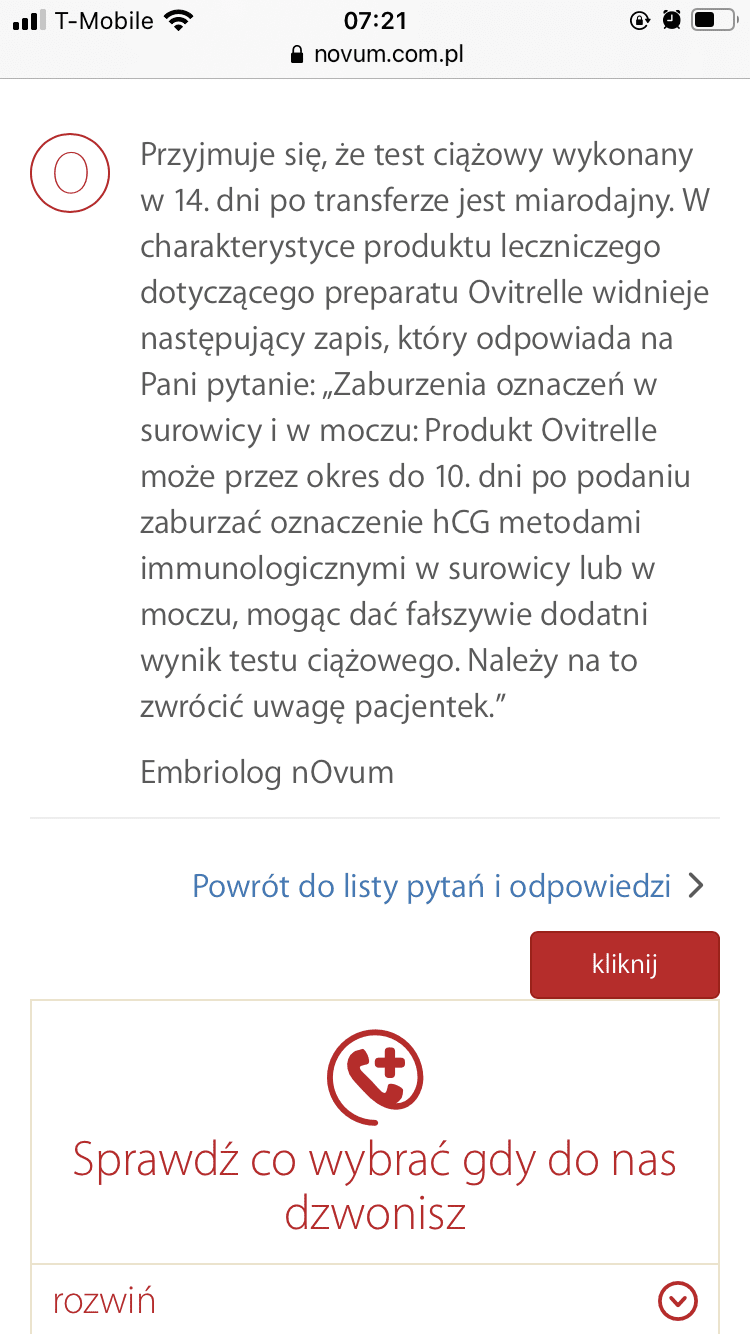Expand the 'rozwiń' section
750x1334 pixels.
pyautogui.click(x=375, y=1301)
